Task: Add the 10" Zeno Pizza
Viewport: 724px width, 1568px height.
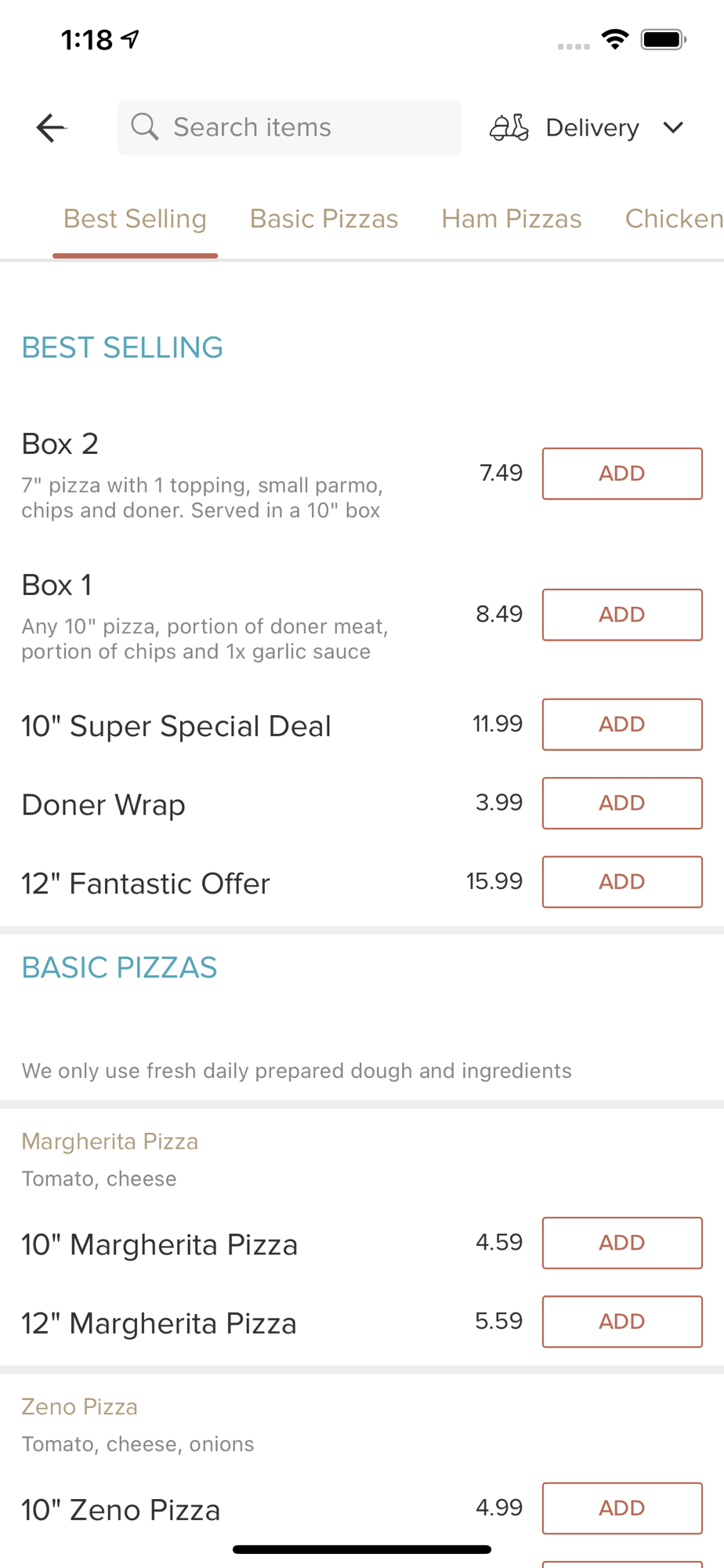Action: 622,1508
